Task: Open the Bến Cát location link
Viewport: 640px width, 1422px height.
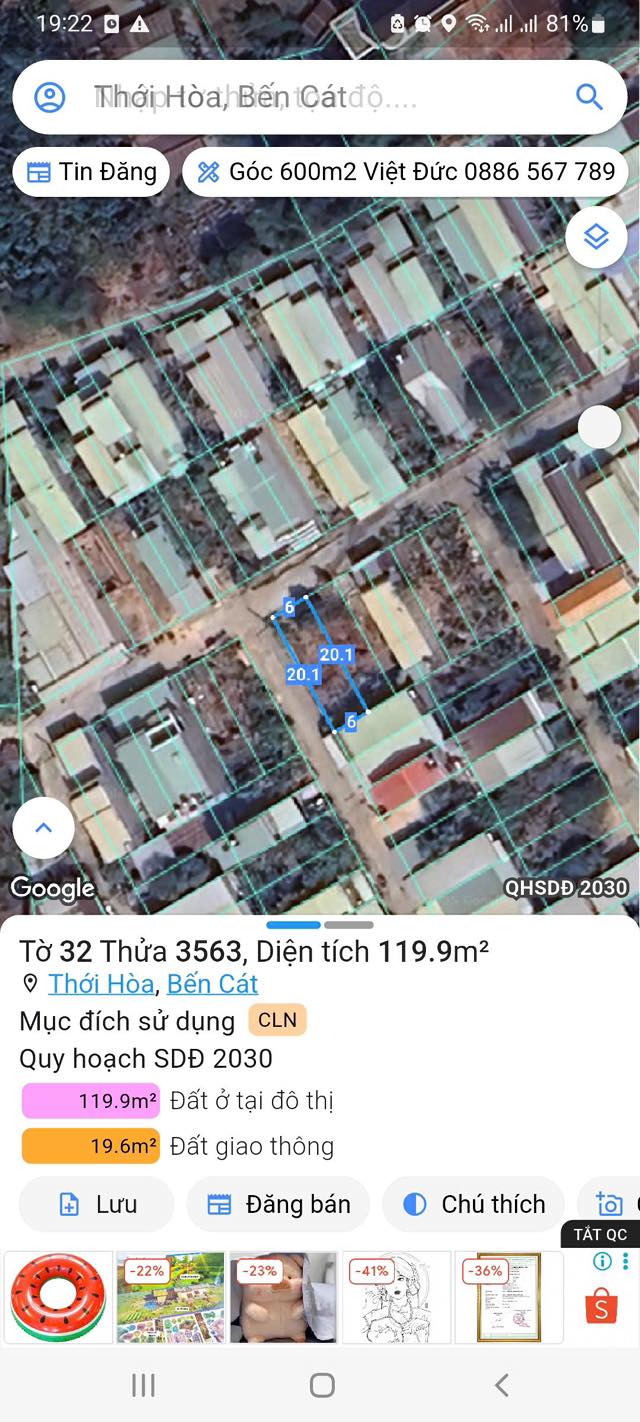Action: click(x=212, y=984)
